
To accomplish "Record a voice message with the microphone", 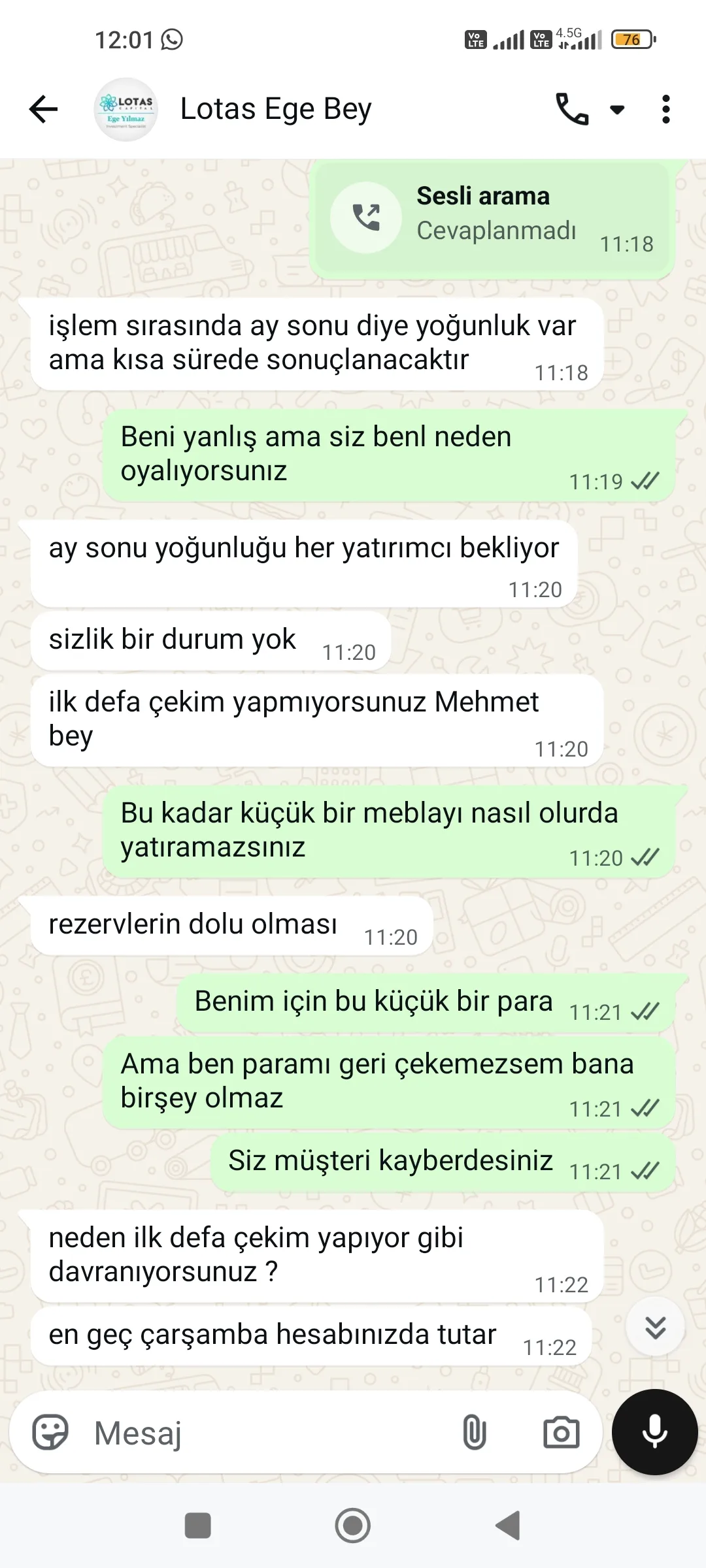I will click(x=655, y=1432).
